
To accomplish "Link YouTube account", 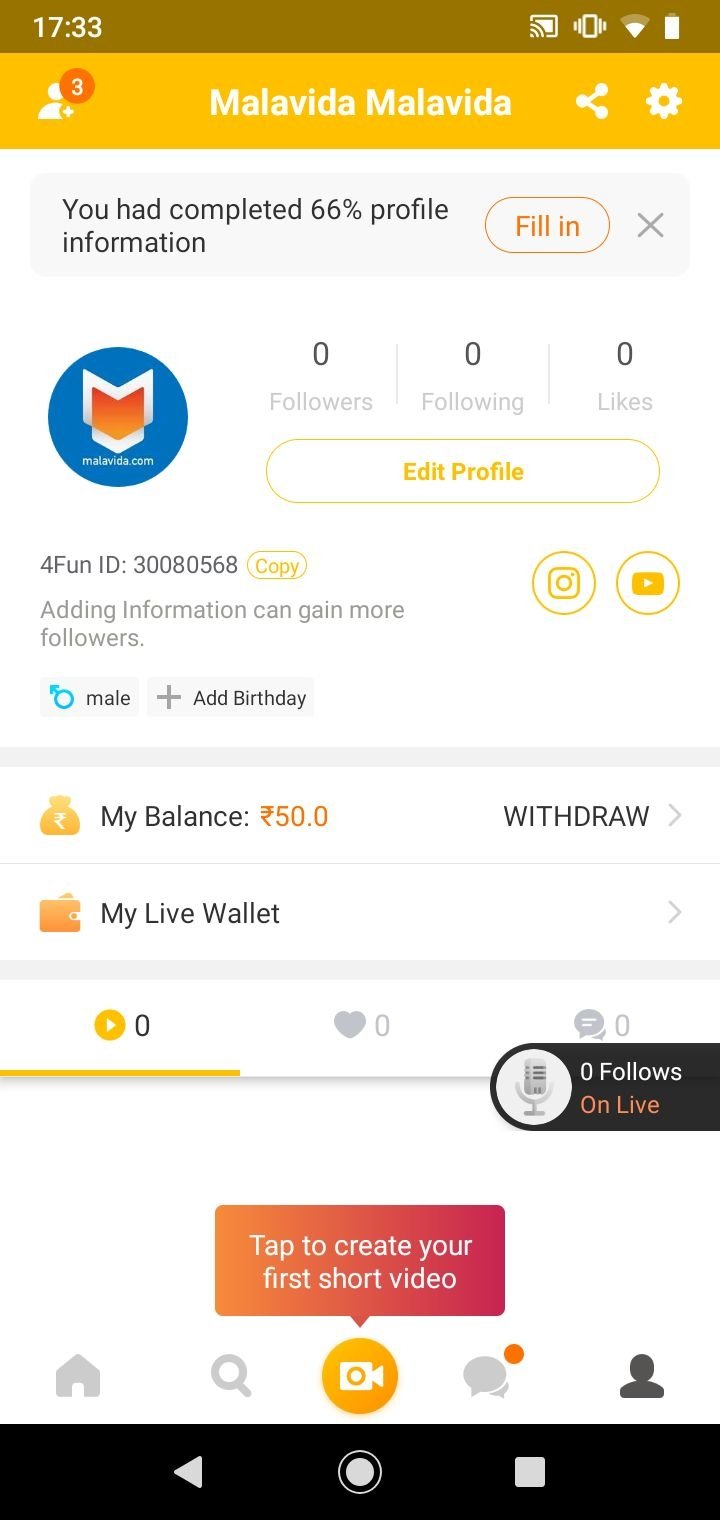I will tap(648, 583).
